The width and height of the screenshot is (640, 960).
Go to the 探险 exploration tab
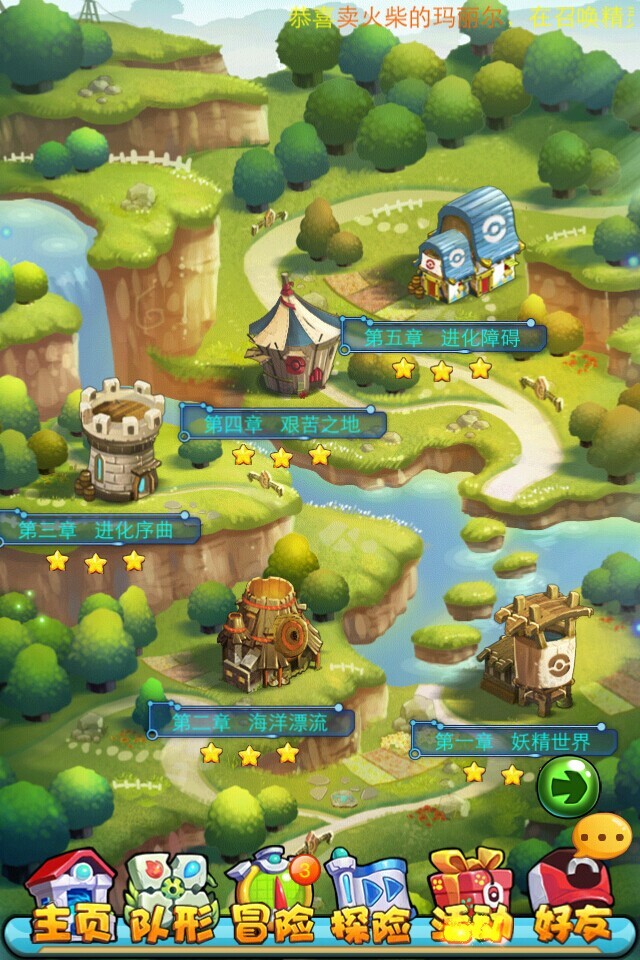click(370, 898)
